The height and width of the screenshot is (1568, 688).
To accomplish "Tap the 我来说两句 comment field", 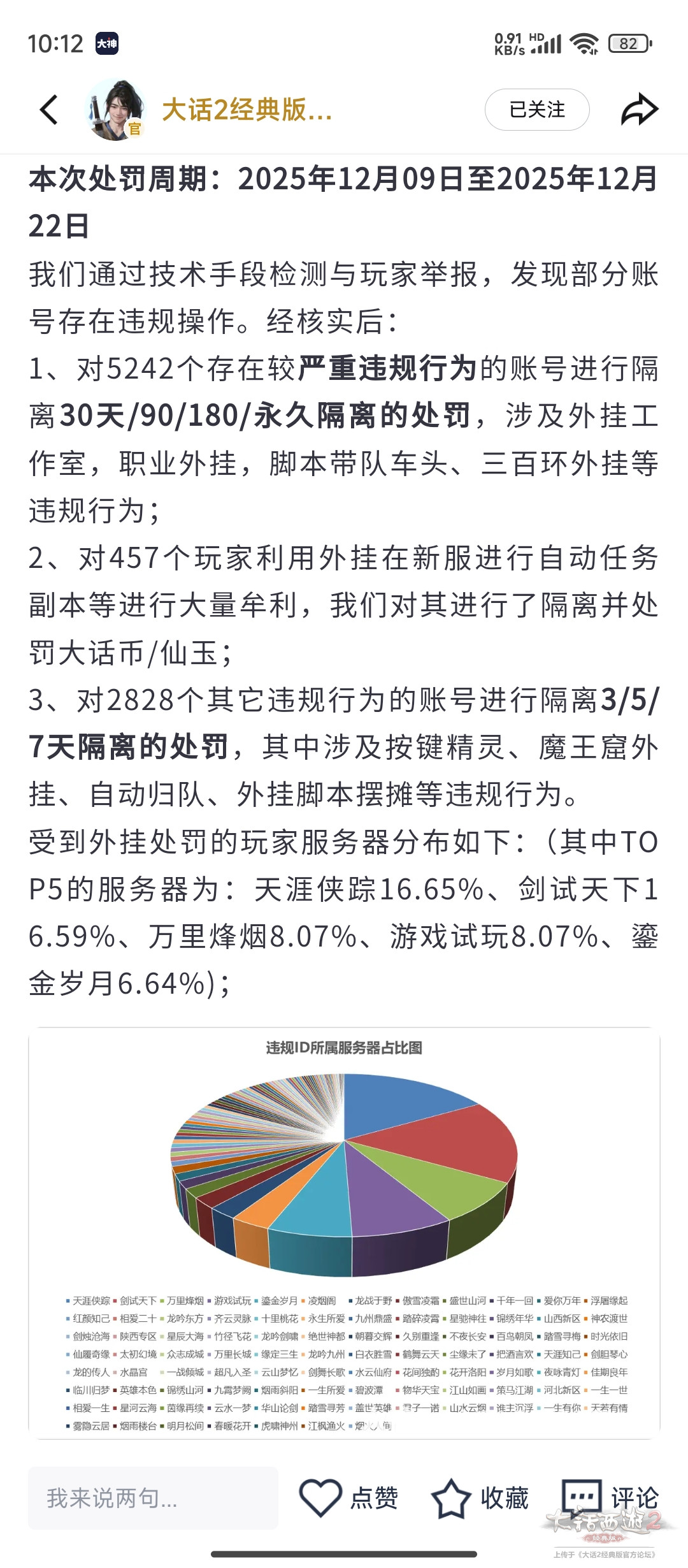I will [x=153, y=1498].
